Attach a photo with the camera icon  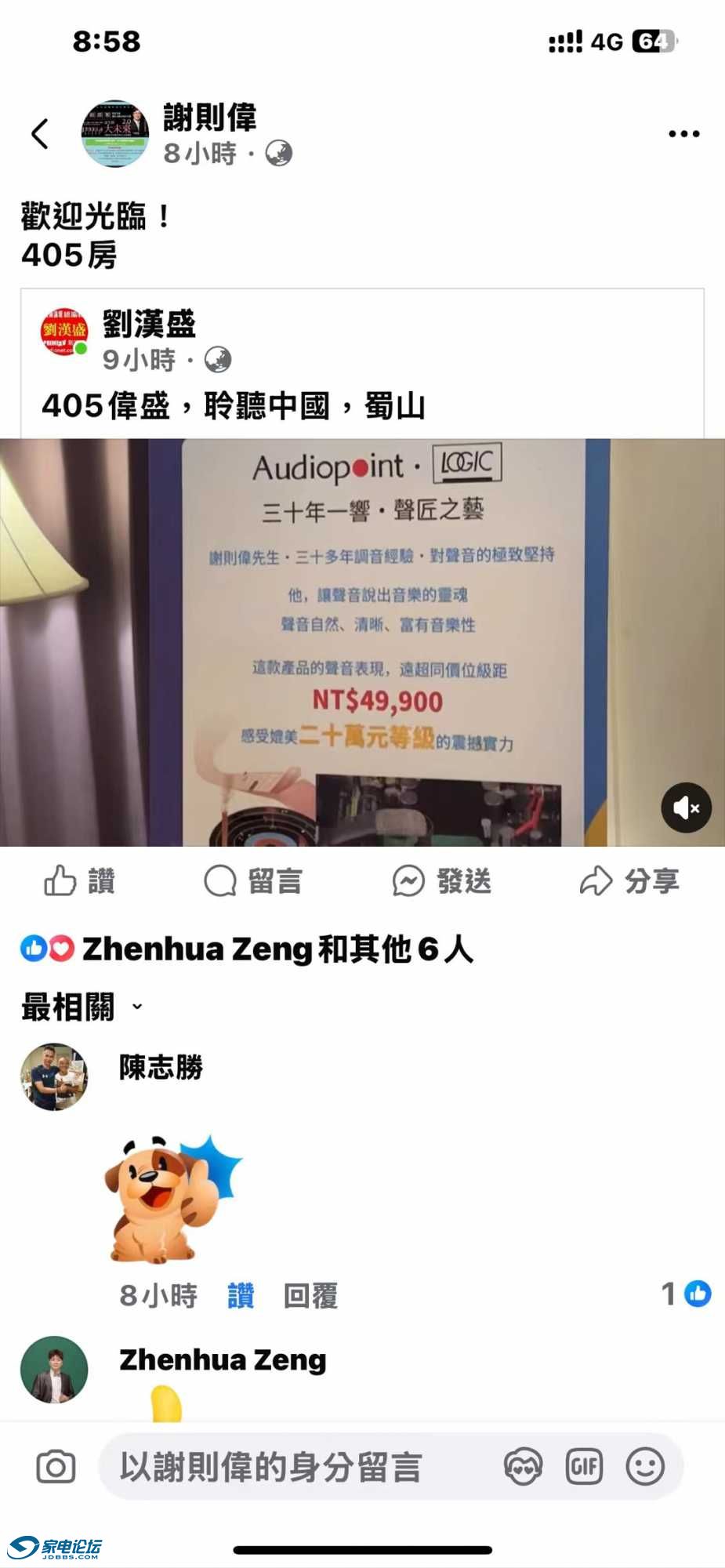pos(56,1467)
